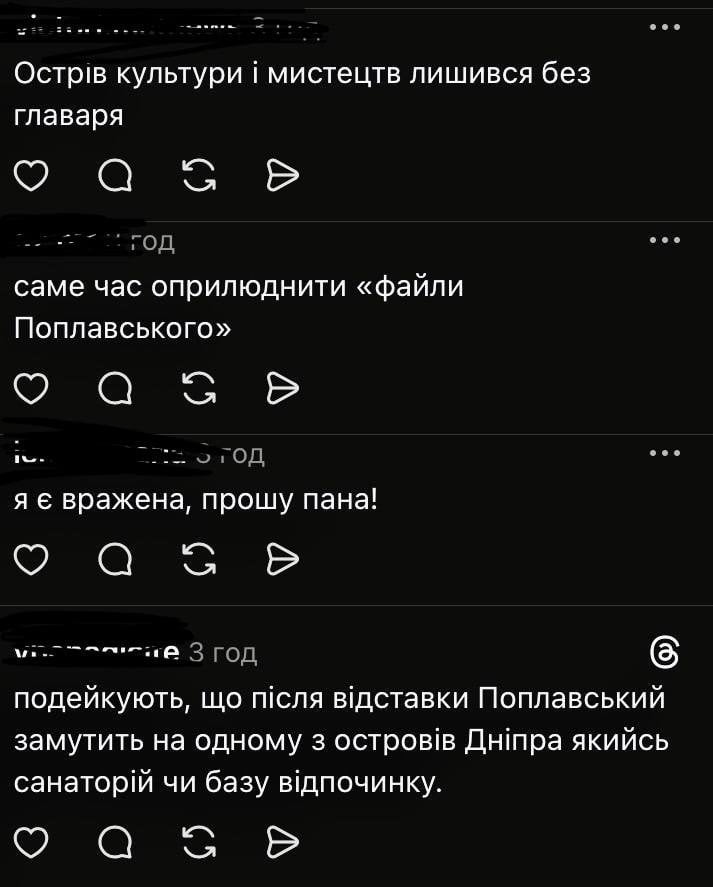The height and width of the screenshot is (887, 713).
Task: Like the comment starting with «подейкують»
Action: tap(33, 844)
